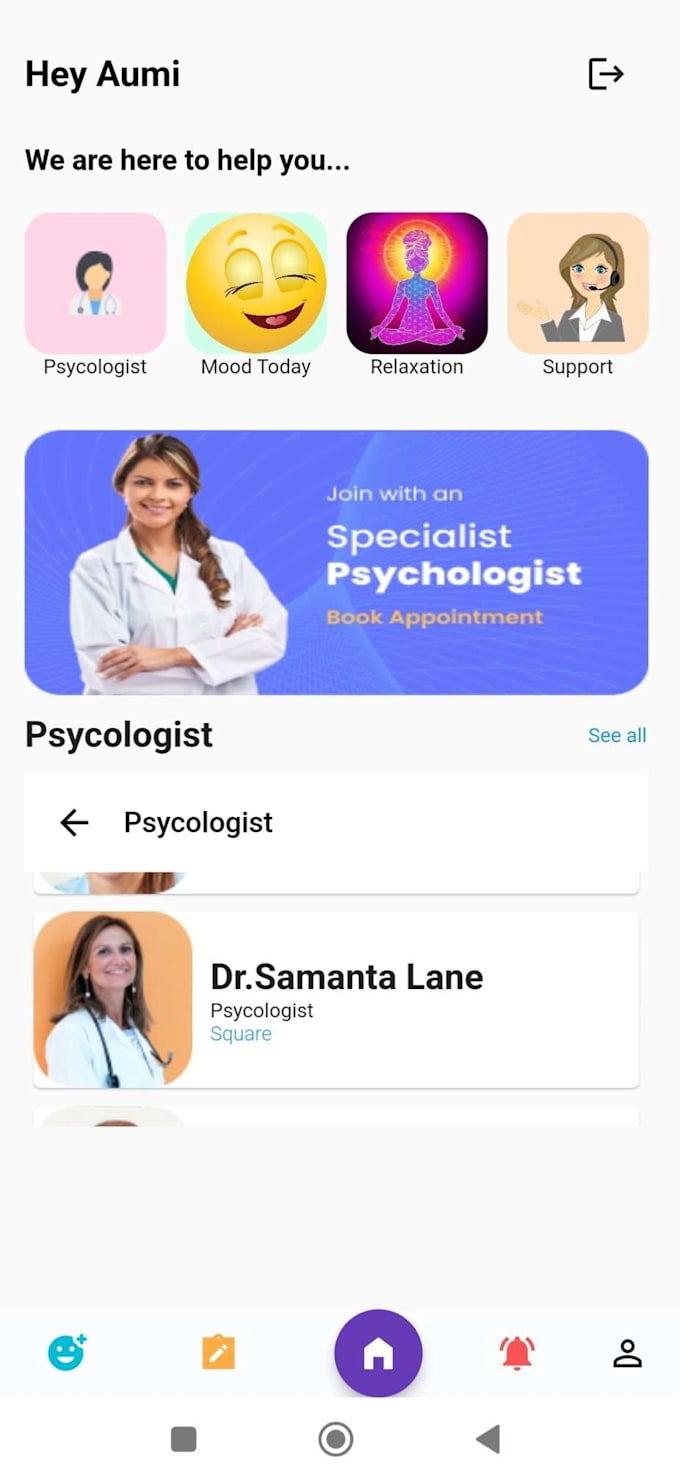Open recent apps from the navigation bar
680x1474 pixels.
point(184,1439)
